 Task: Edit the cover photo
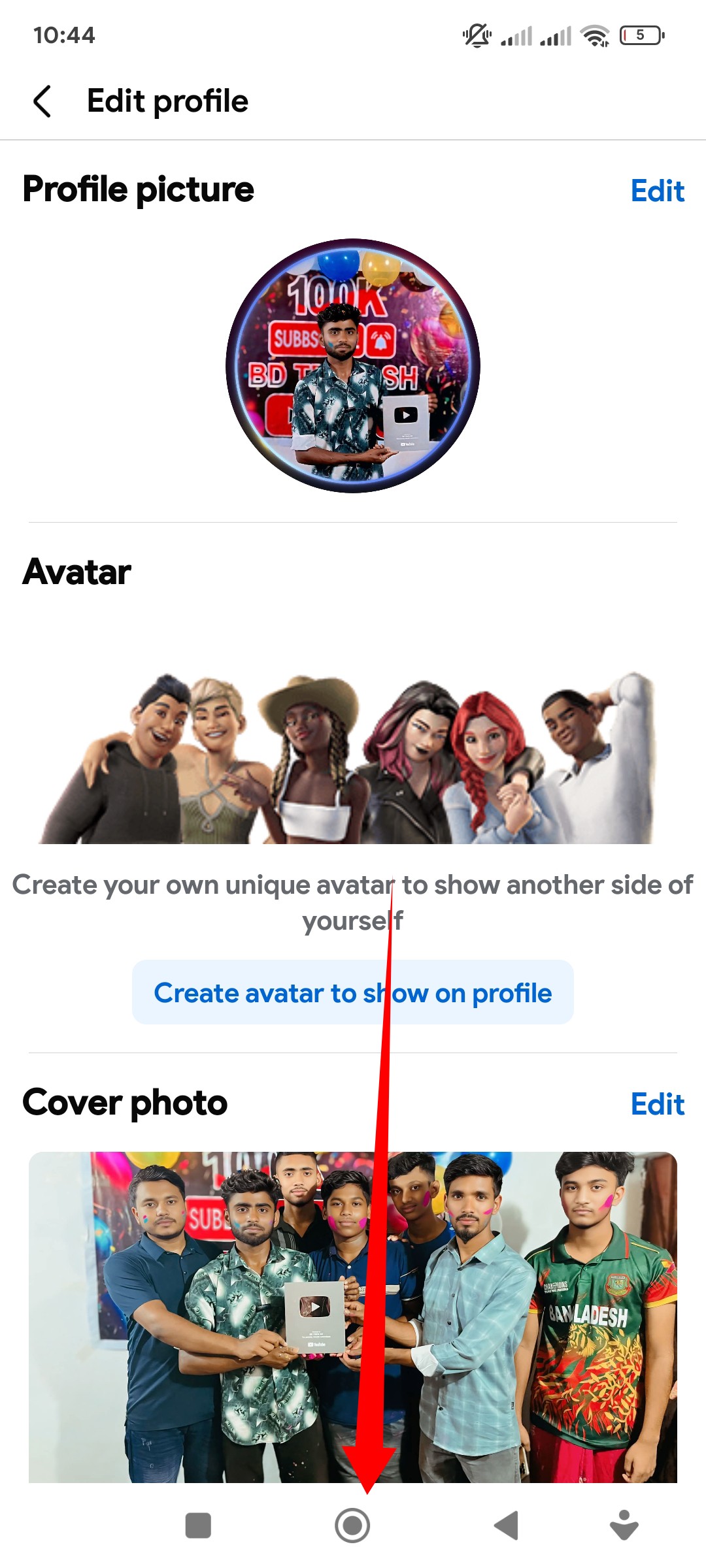[657, 1104]
